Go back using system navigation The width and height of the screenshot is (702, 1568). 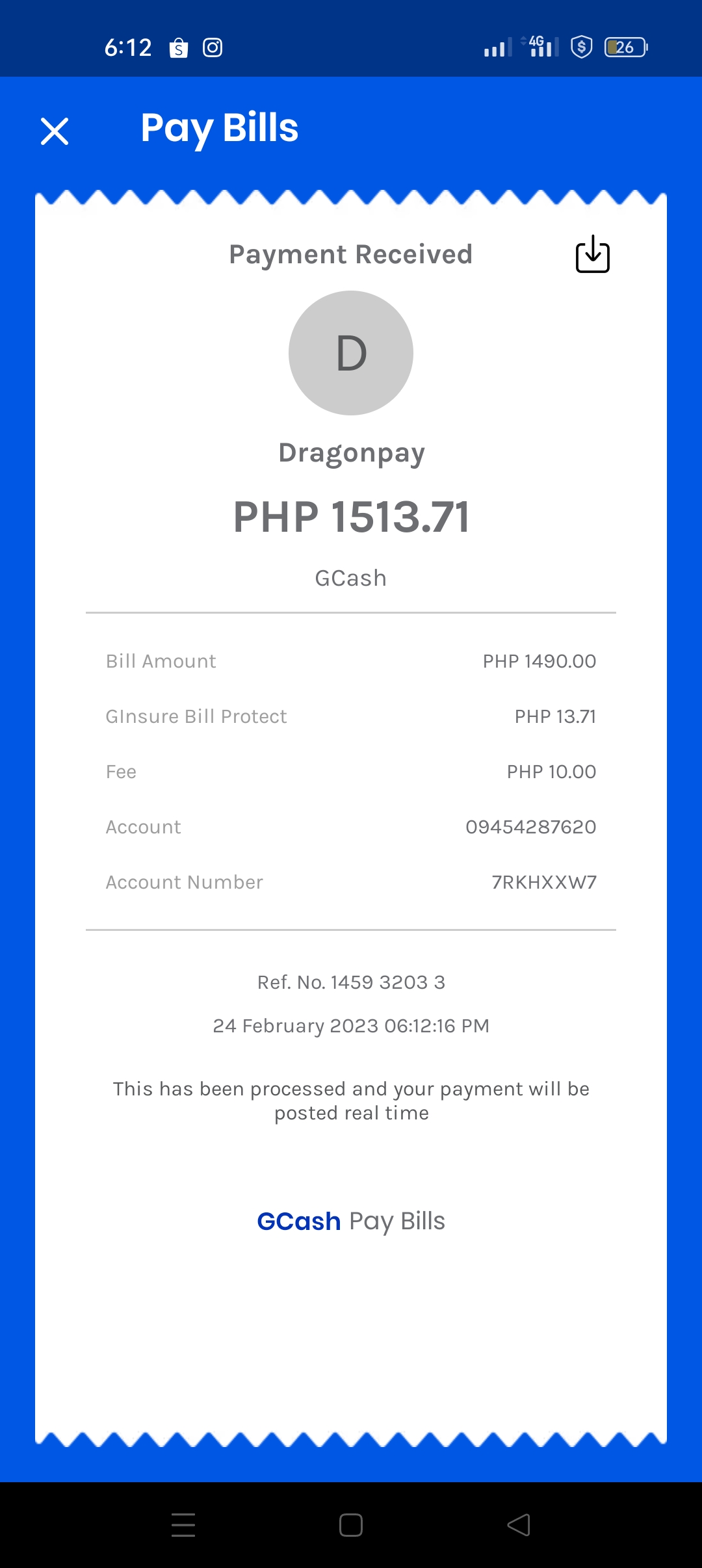pyautogui.click(x=519, y=1525)
